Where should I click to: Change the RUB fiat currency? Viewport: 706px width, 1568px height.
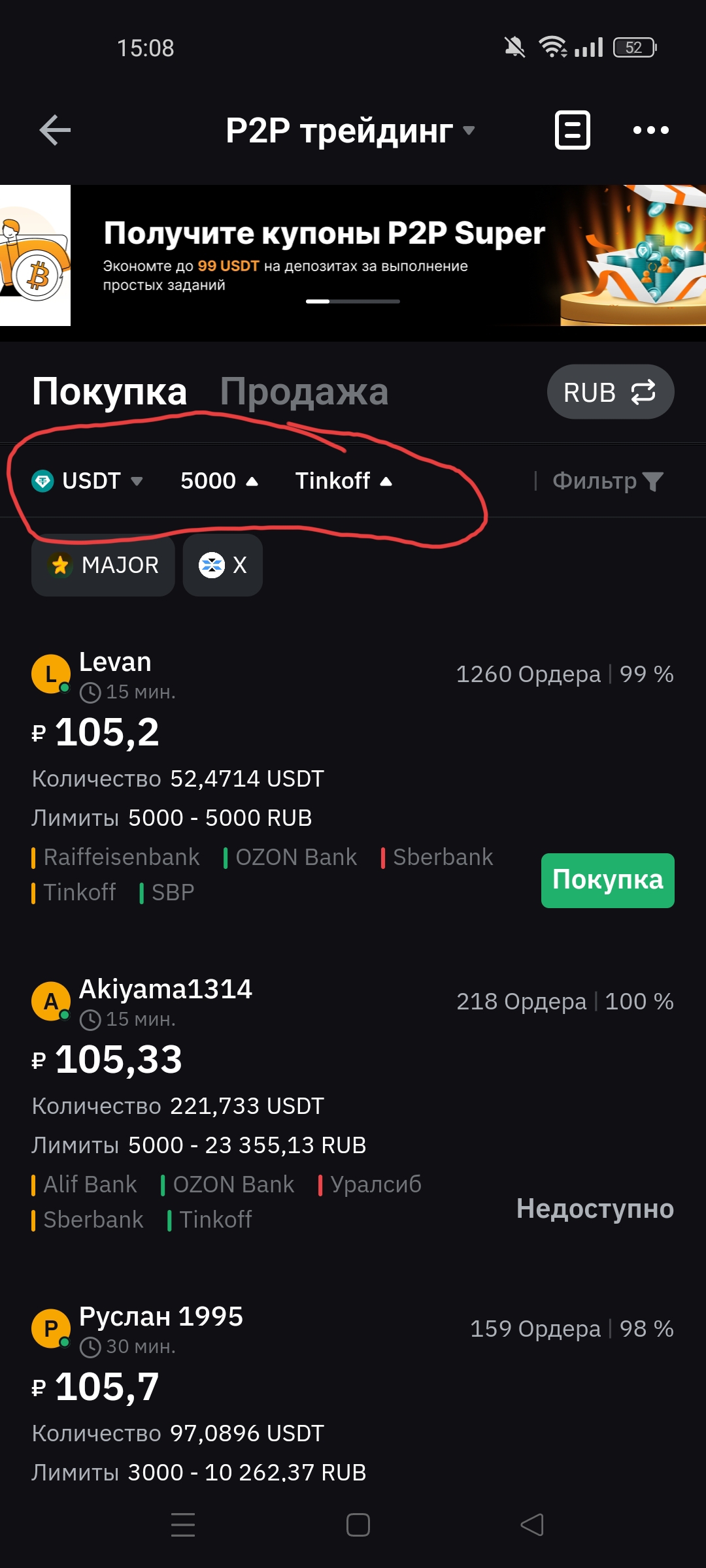click(611, 392)
